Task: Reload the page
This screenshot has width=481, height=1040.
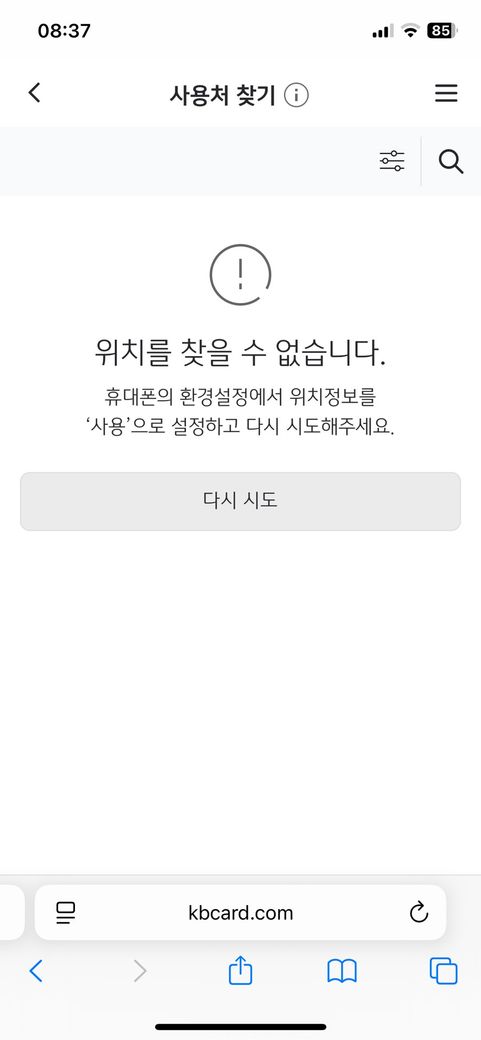Action: (419, 913)
